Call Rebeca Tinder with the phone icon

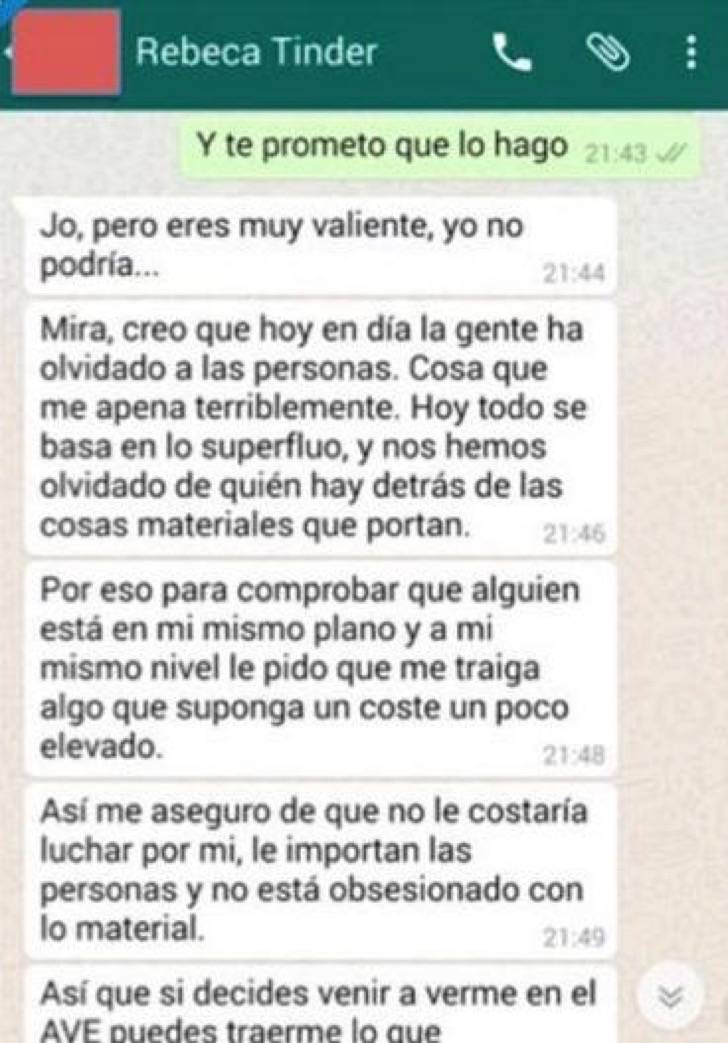pyautogui.click(x=513, y=52)
